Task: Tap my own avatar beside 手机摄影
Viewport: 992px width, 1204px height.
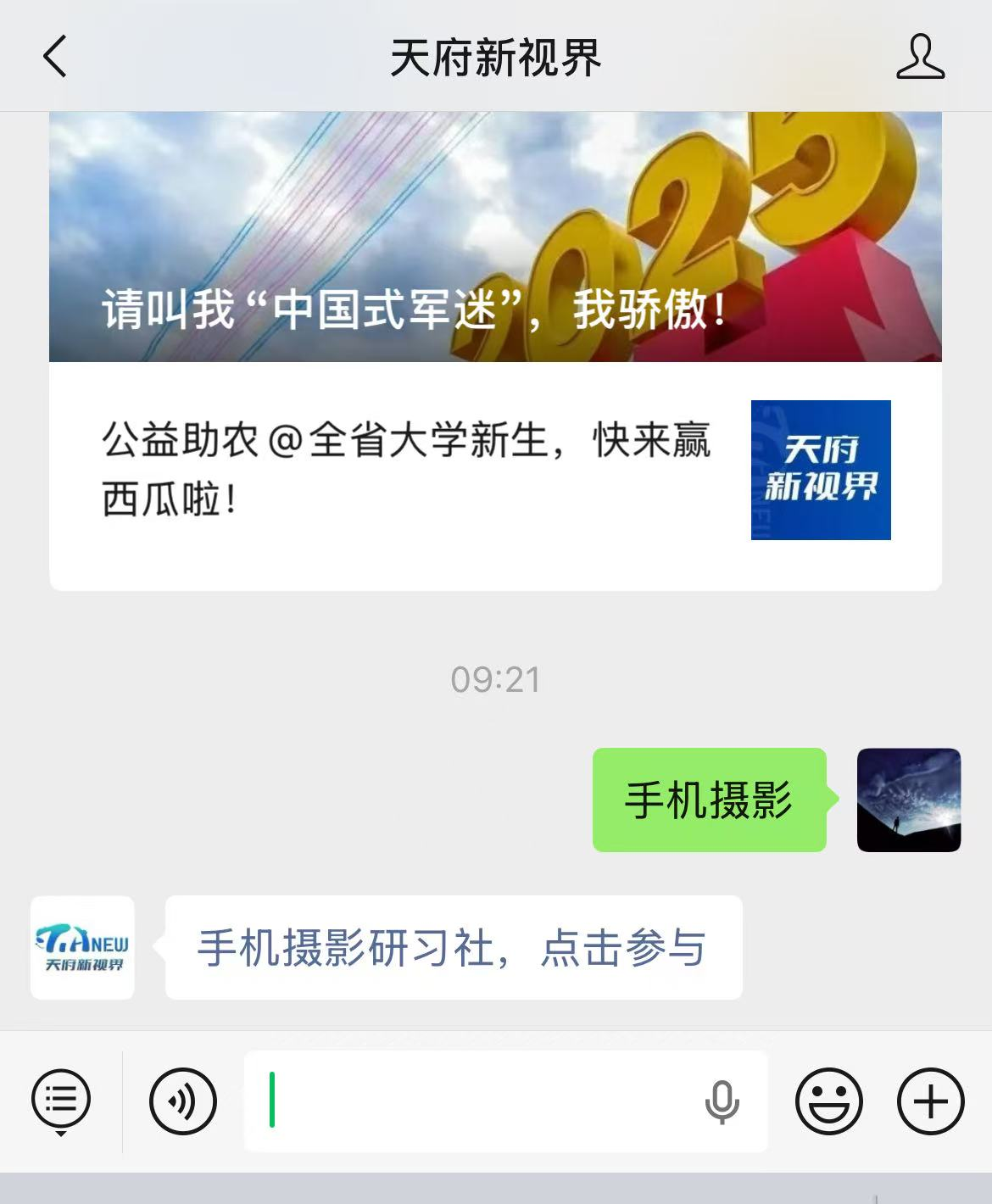Action: [x=909, y=800]
